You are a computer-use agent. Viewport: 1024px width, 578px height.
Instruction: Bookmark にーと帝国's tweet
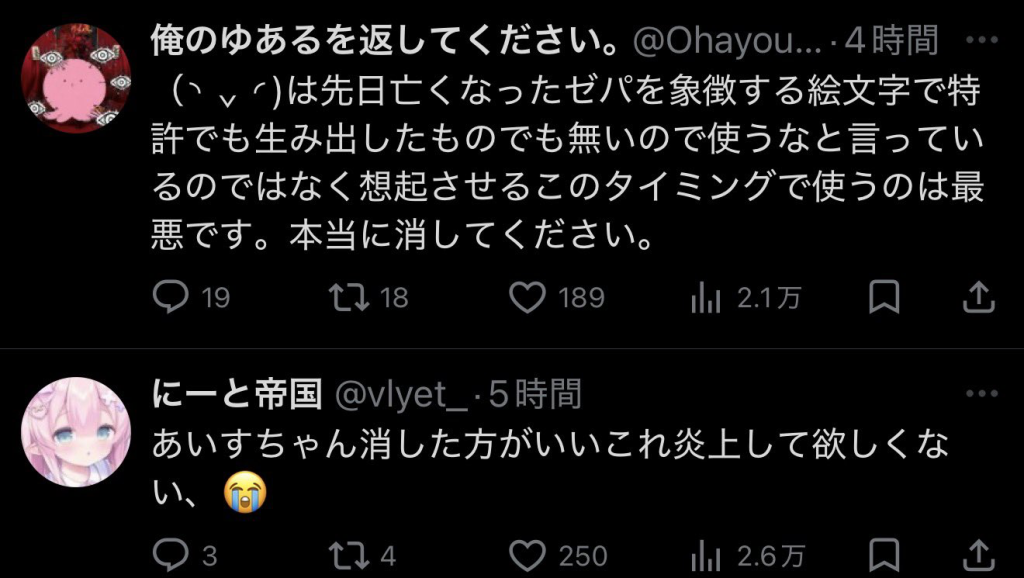click(x=884, y=554)
